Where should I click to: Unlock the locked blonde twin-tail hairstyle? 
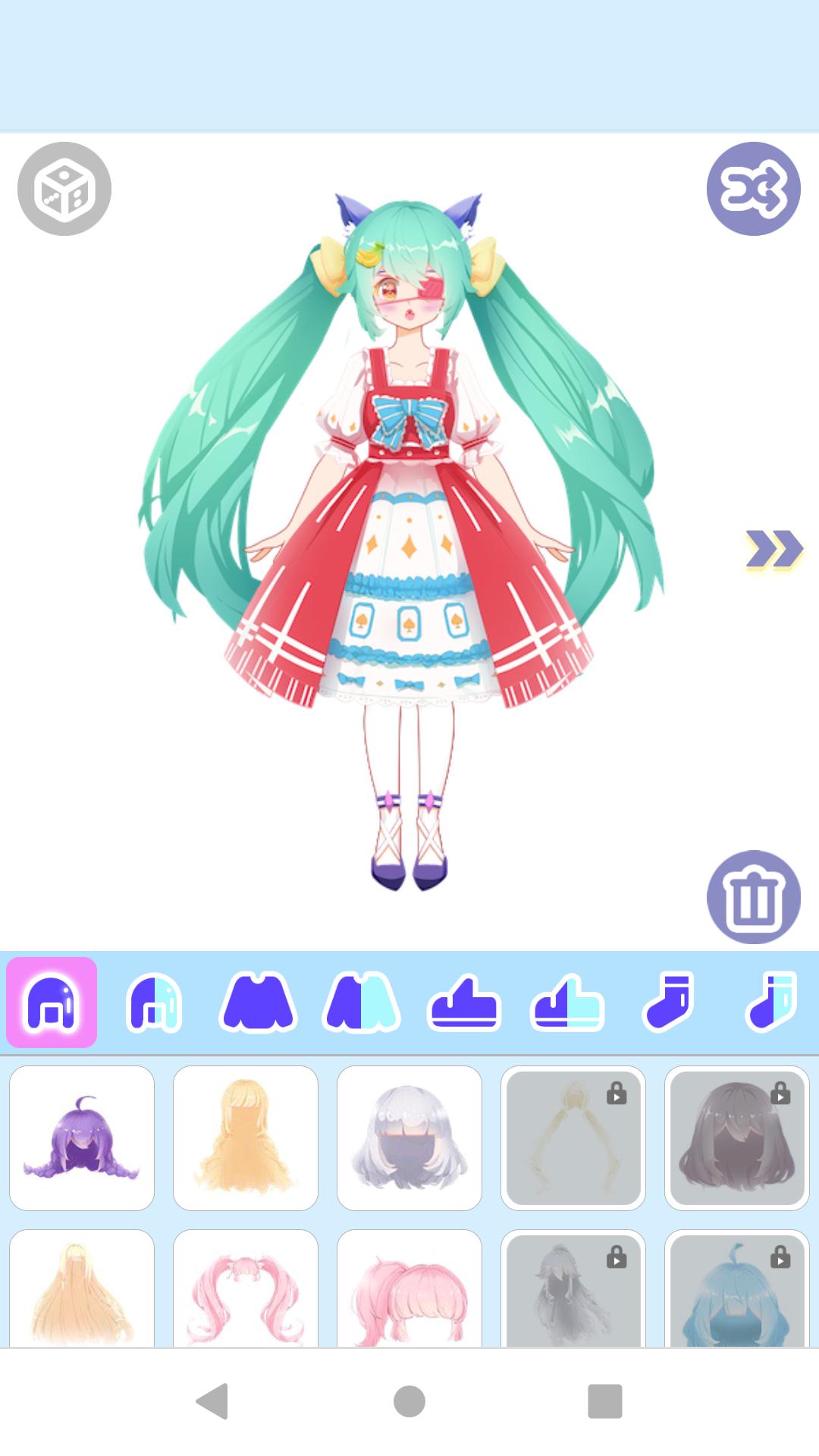click(x=573, y=1137)
